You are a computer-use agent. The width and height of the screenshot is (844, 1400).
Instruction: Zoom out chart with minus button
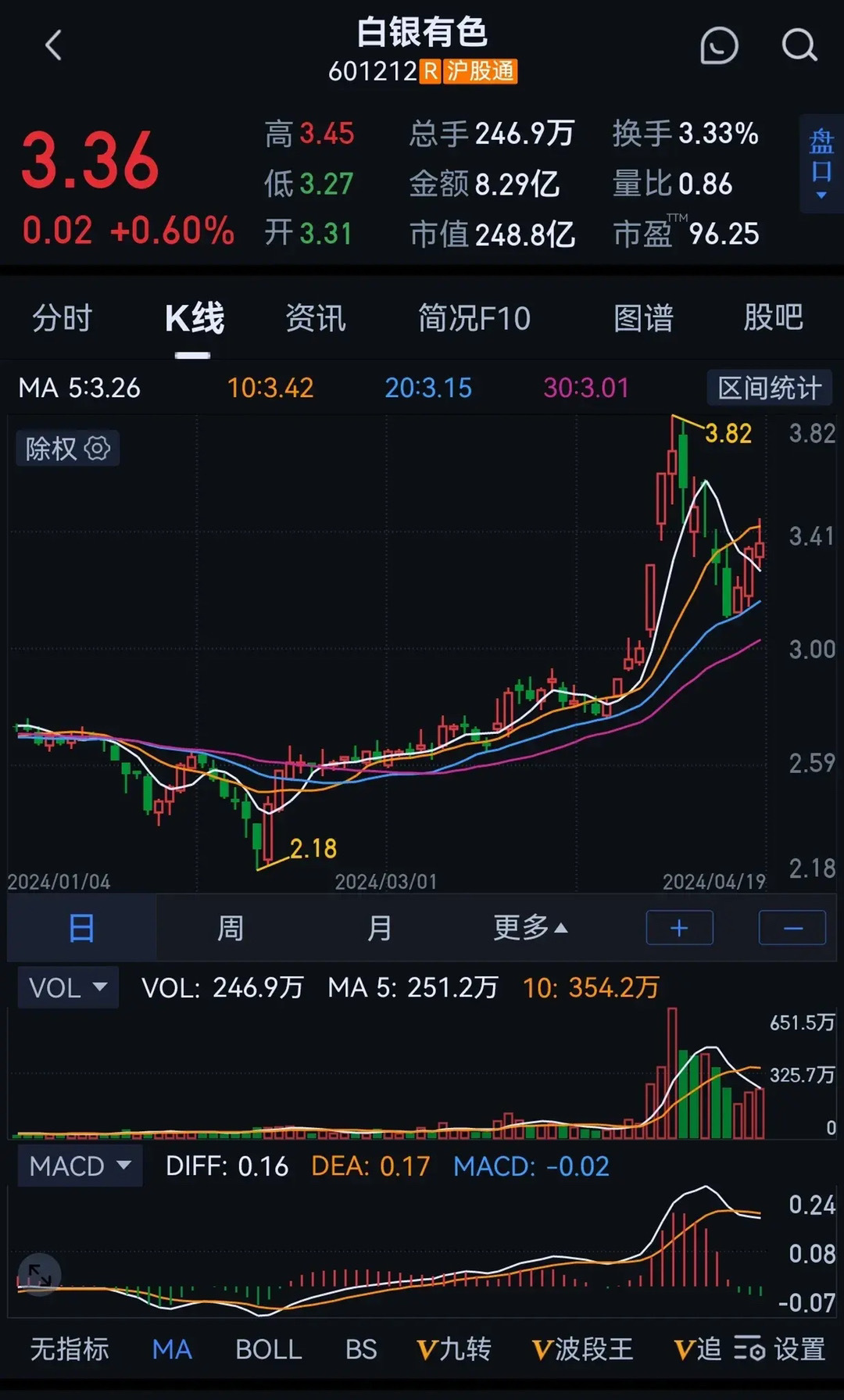tap(792, 928)
